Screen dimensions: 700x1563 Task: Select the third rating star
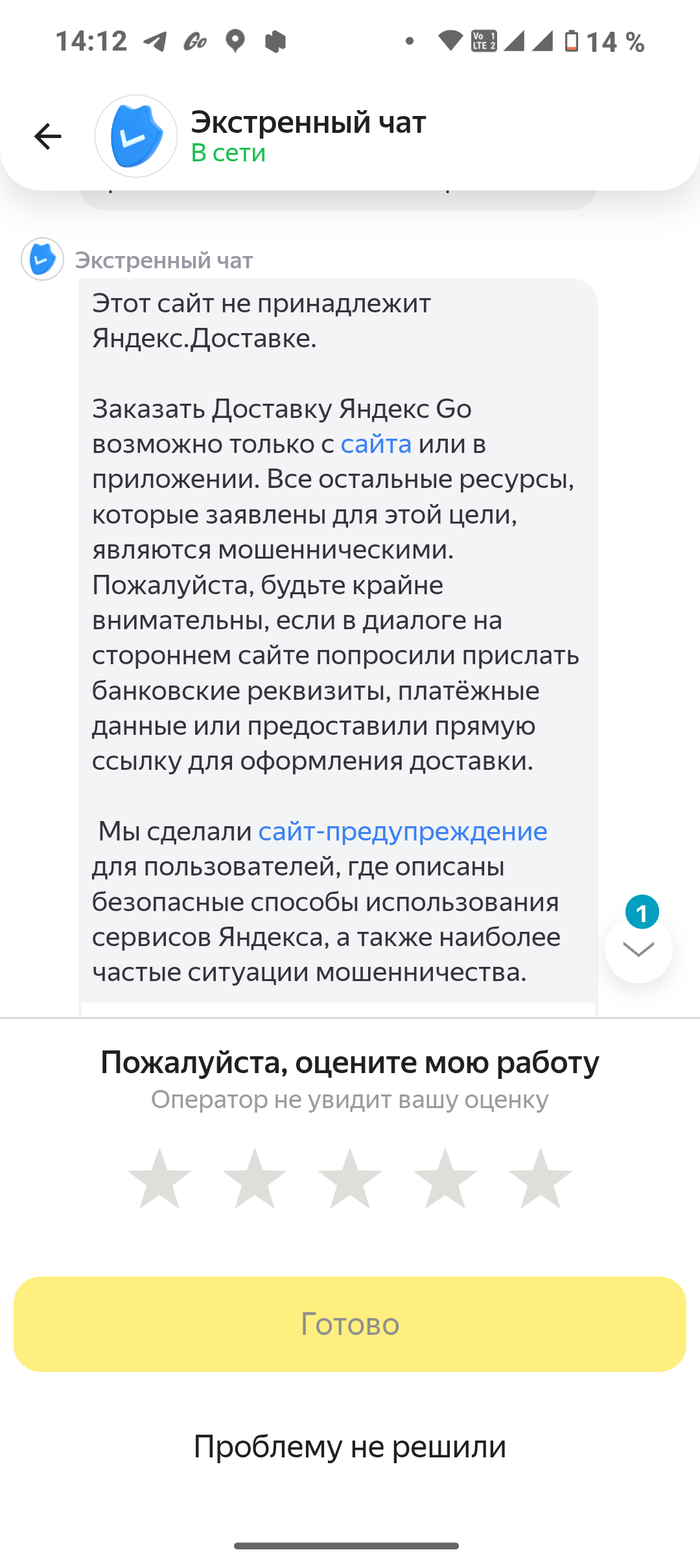click(x=350, y=1178)
